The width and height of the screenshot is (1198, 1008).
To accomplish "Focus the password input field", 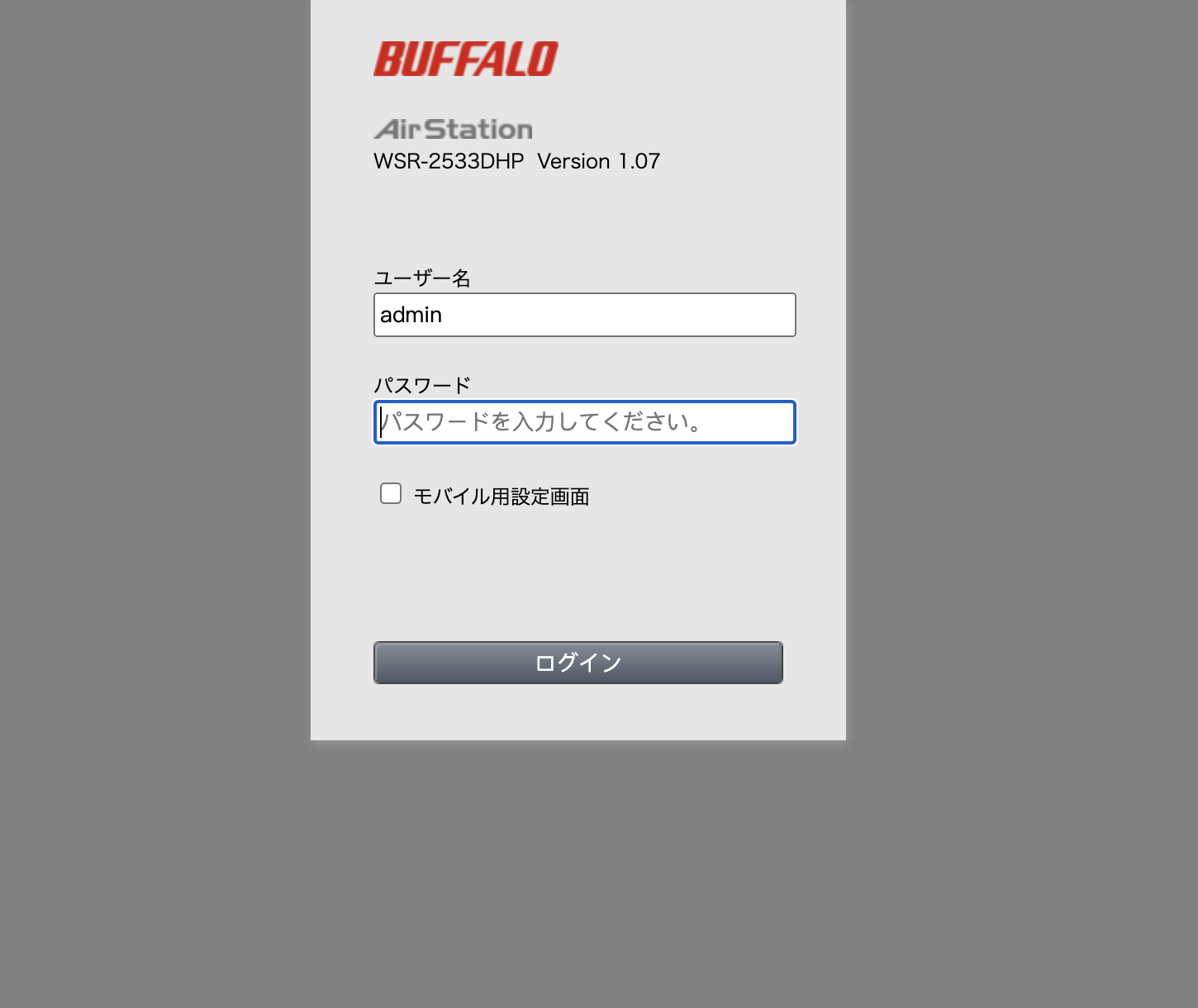I will pos(584,422).
